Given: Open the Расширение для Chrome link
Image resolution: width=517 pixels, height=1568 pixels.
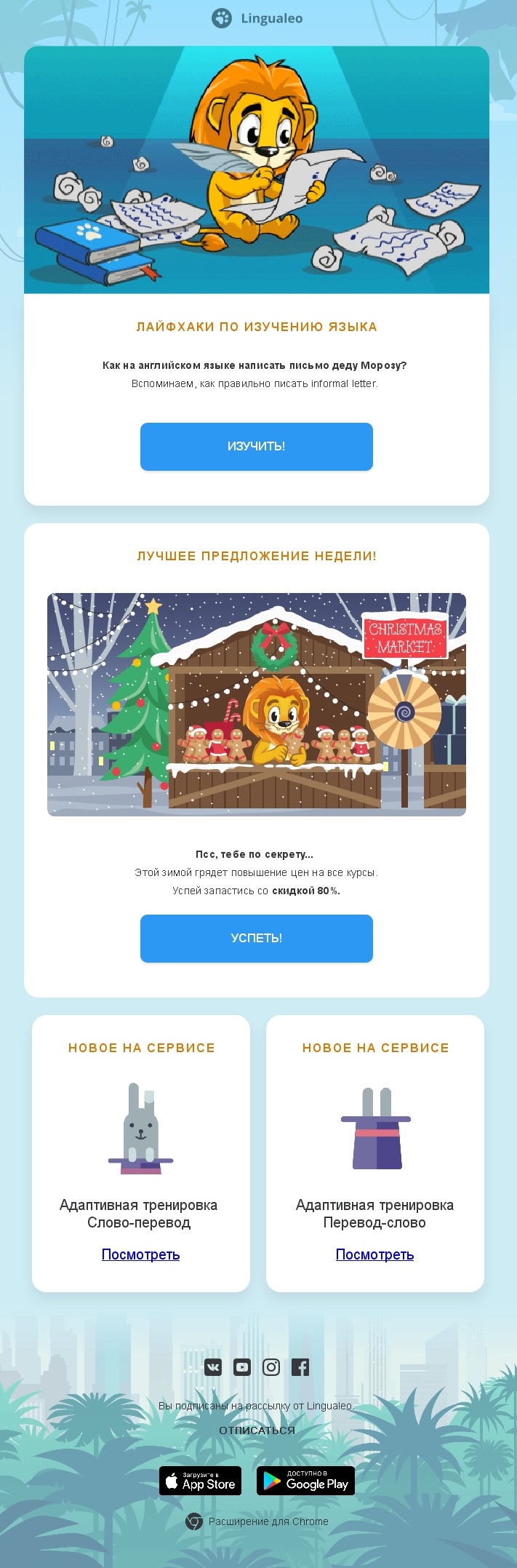Looking at the screenshot, I should pos(268,1521).
